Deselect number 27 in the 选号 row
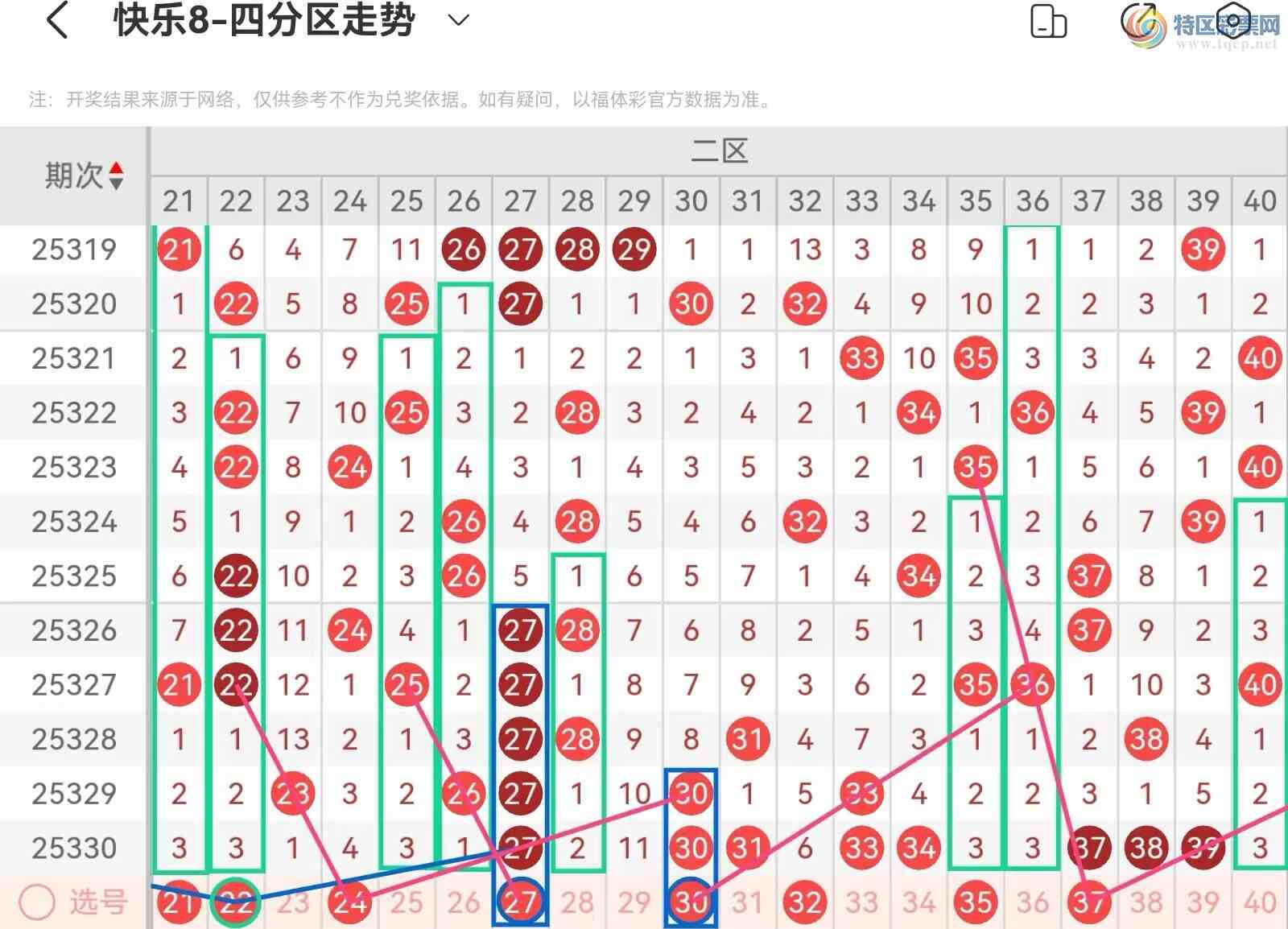 520,902
